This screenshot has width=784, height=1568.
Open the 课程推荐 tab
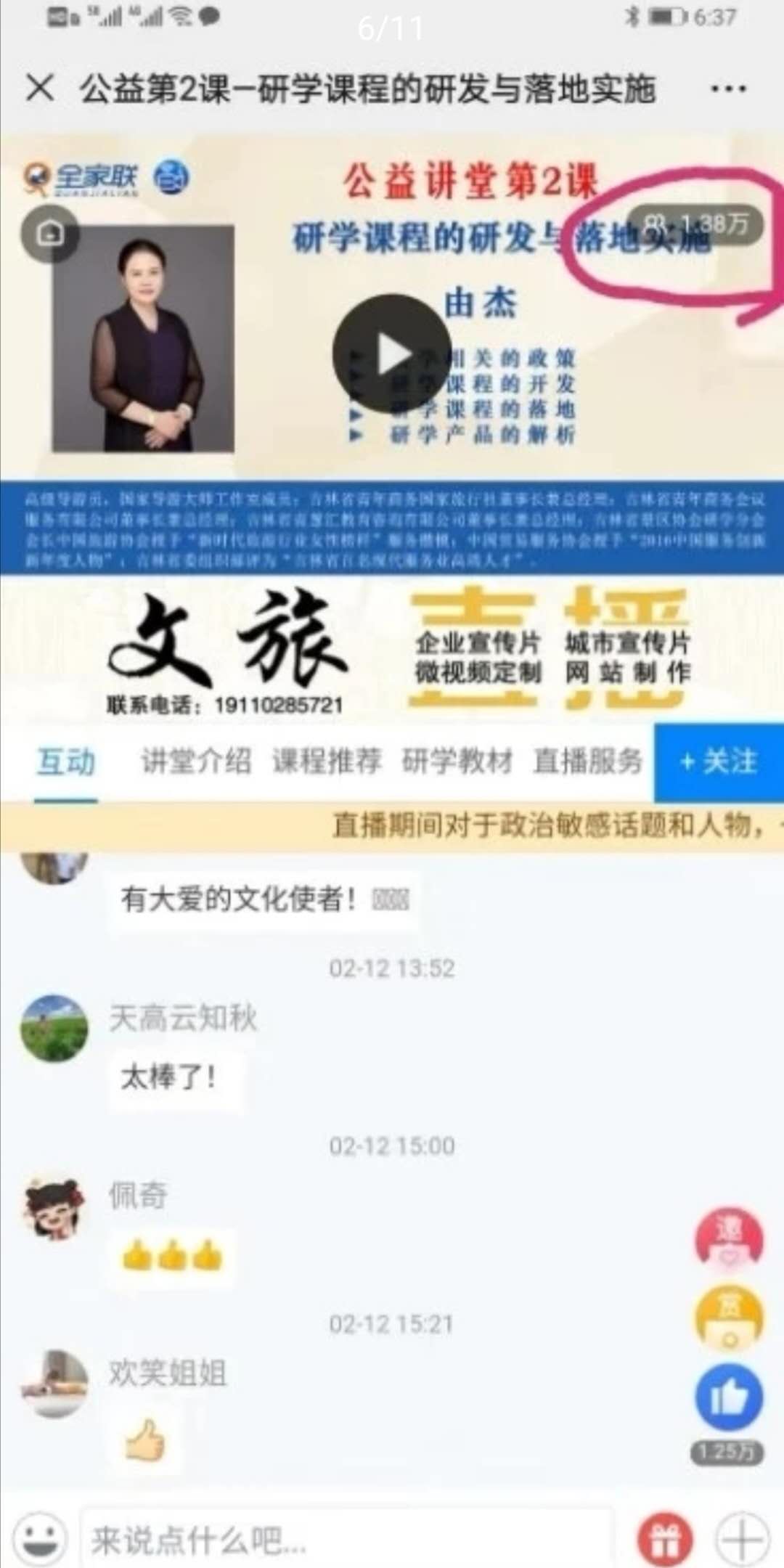[327, 761]
